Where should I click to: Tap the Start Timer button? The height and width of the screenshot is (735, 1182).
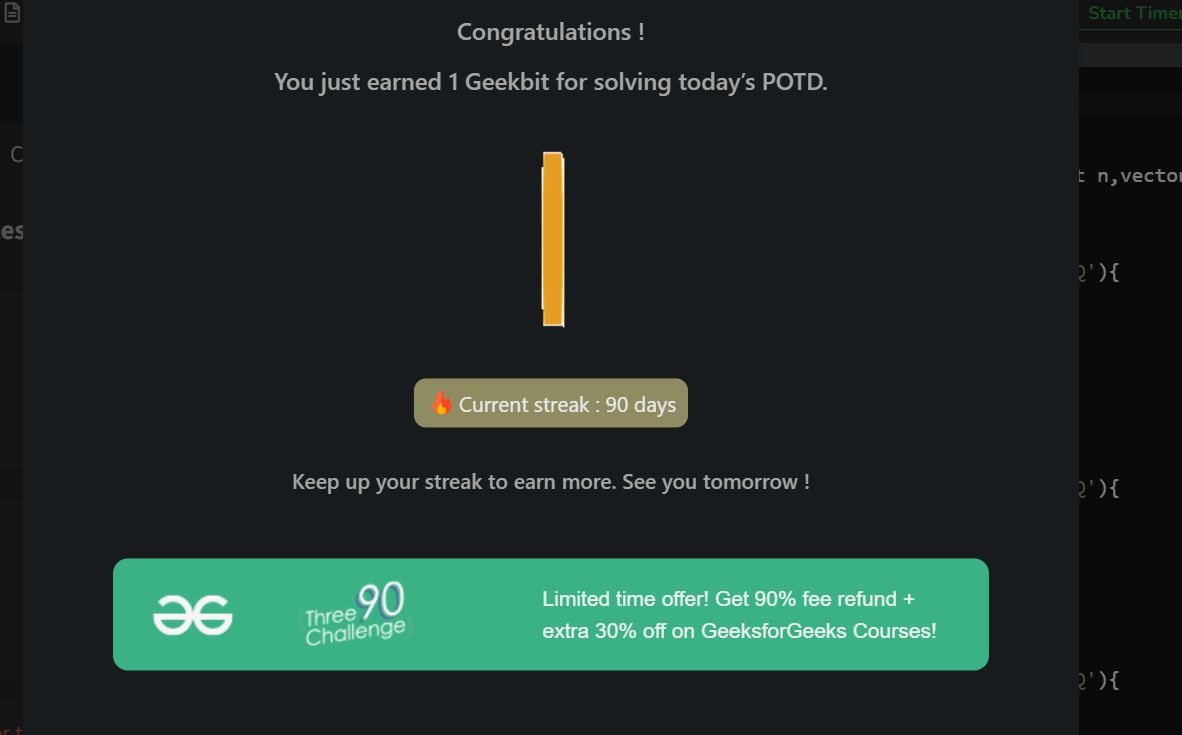1134,13
